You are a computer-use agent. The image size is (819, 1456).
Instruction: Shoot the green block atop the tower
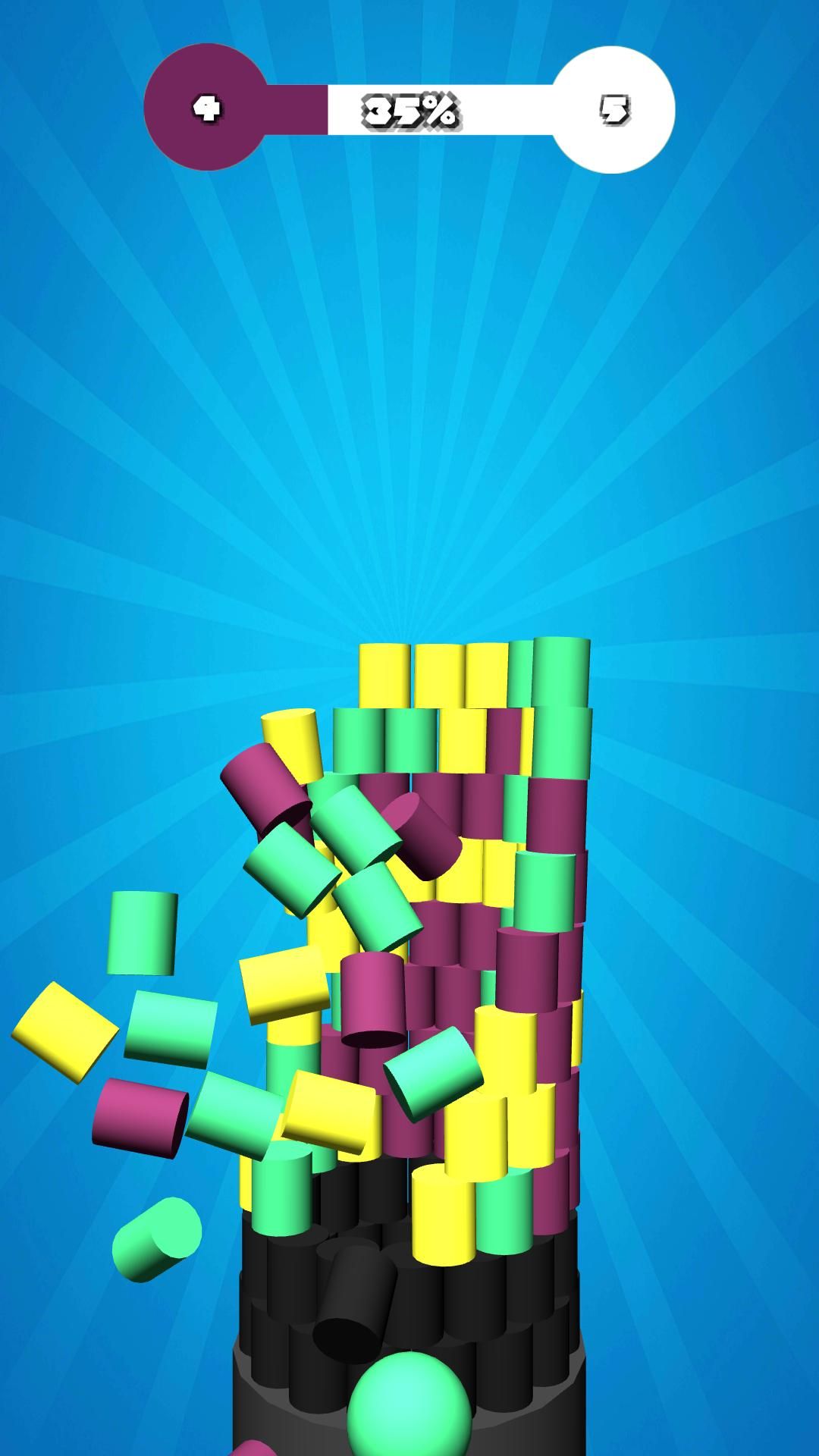click(561, 672)
